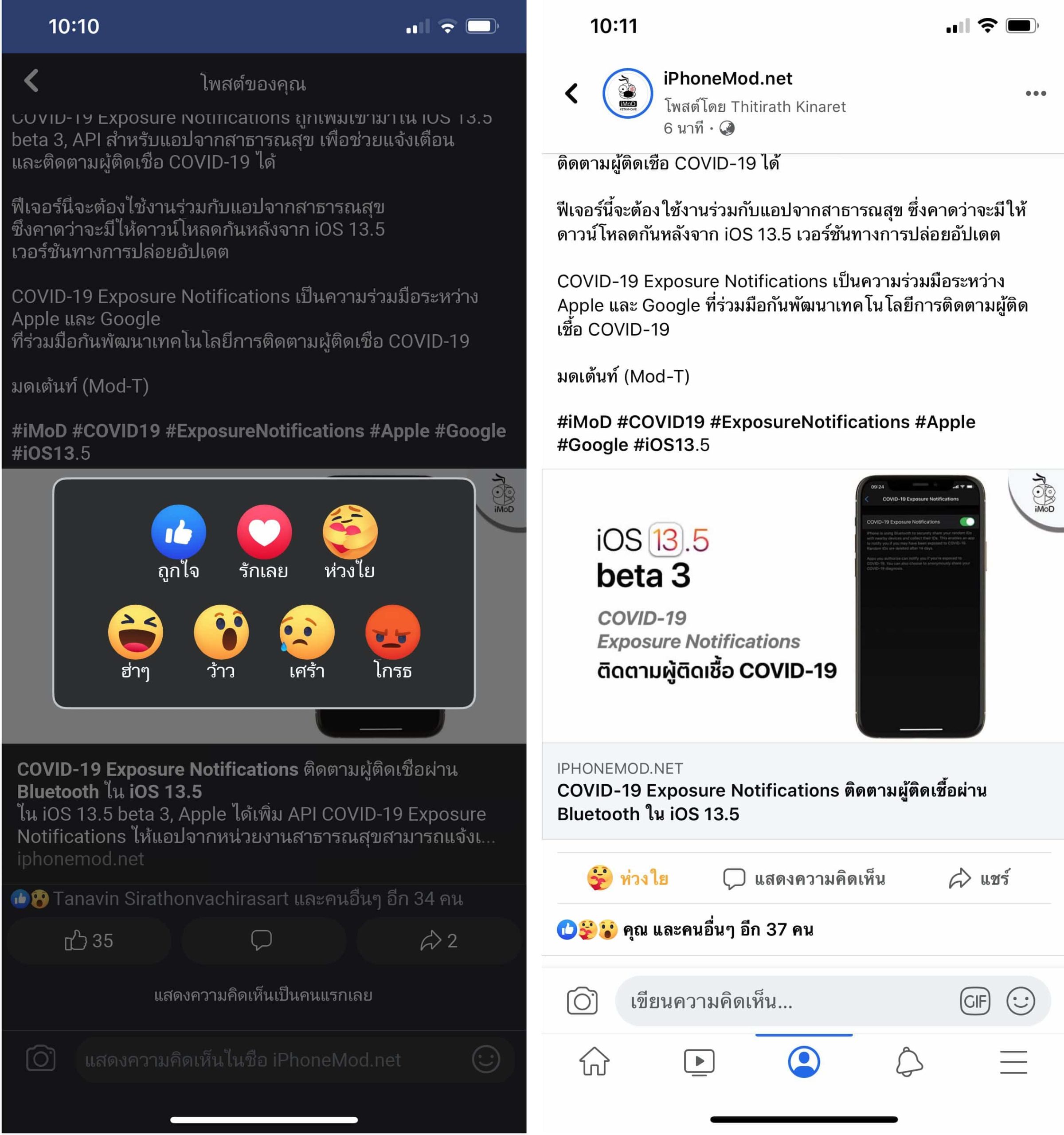The width and height of the screenshot is (1064, 1135).
Task: React with ฮ่าๆ (Haha)
Action: click(x=136, y=633)
